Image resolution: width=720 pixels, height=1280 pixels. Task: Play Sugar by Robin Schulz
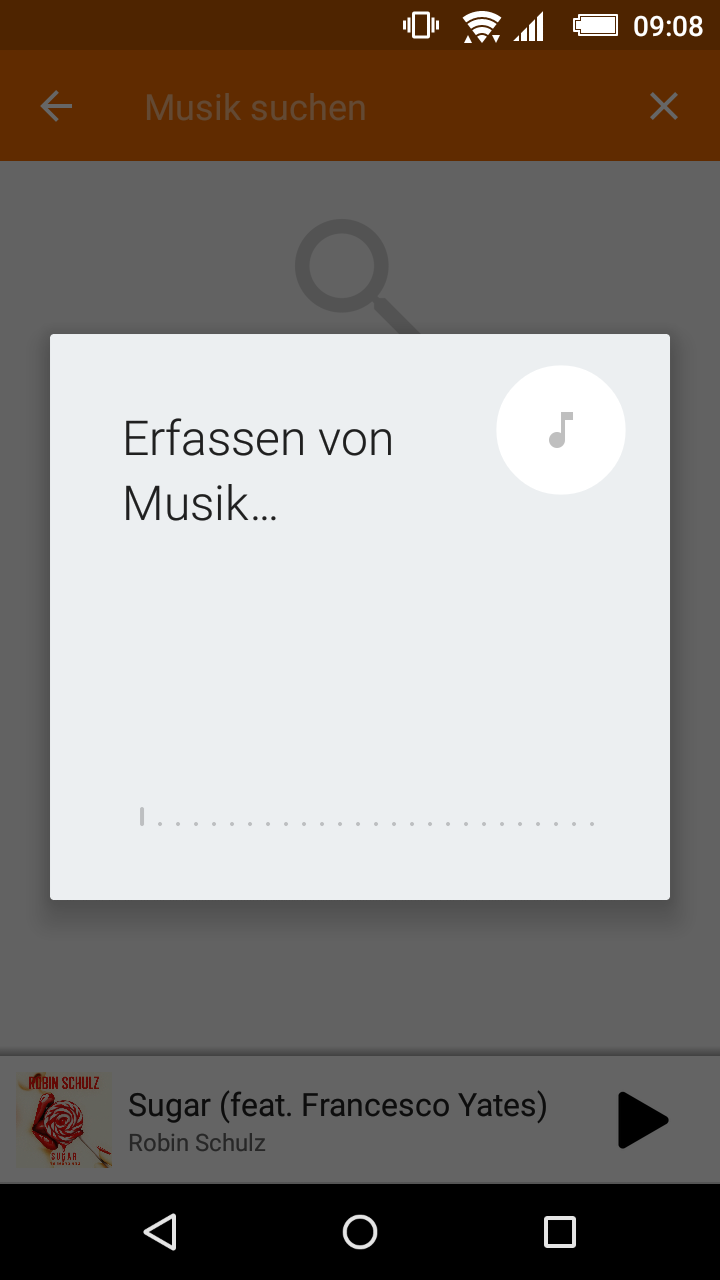(x=641, y=1120)
